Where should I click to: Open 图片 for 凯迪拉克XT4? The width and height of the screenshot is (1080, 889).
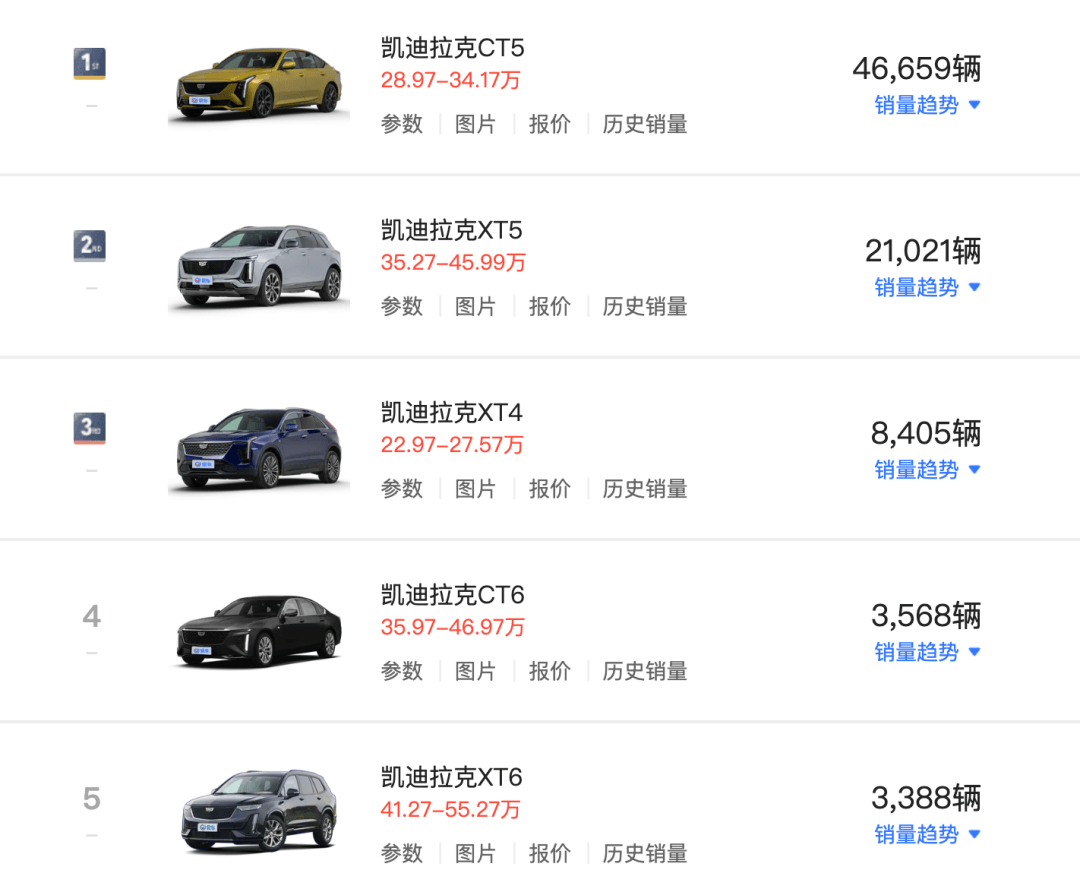coord(475,488)
